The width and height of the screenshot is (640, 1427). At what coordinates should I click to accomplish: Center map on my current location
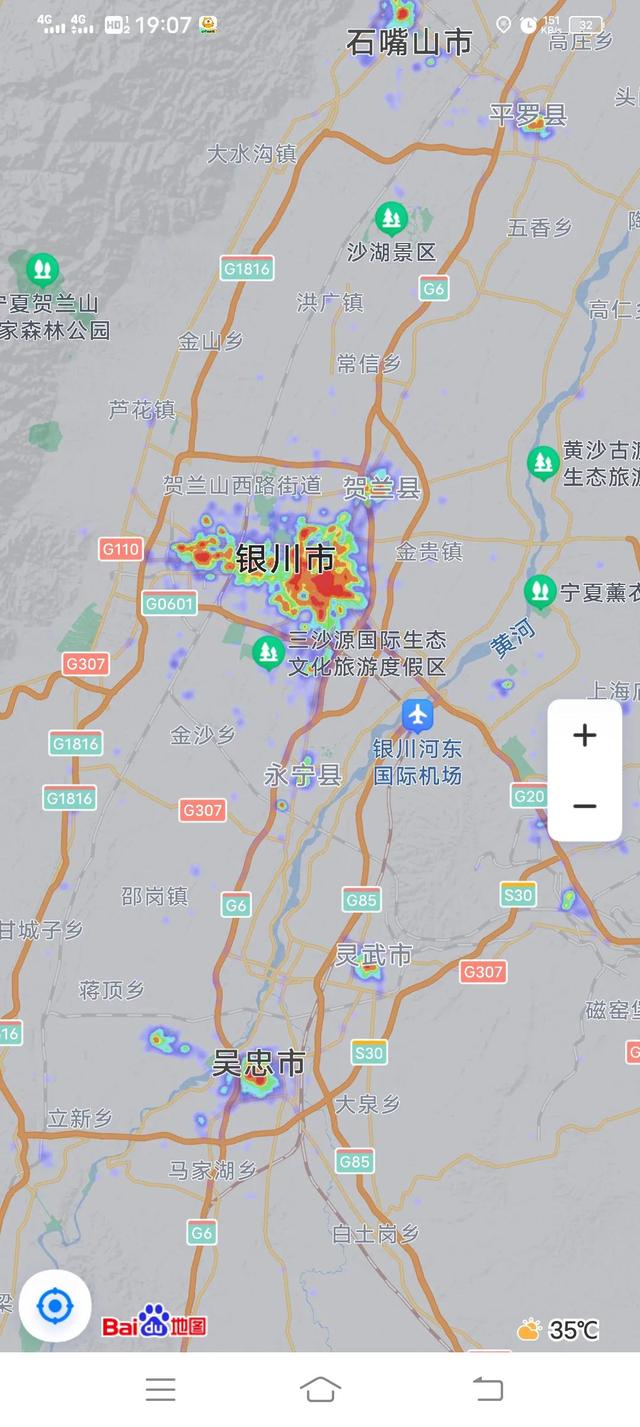click(x=55, y=1305)
